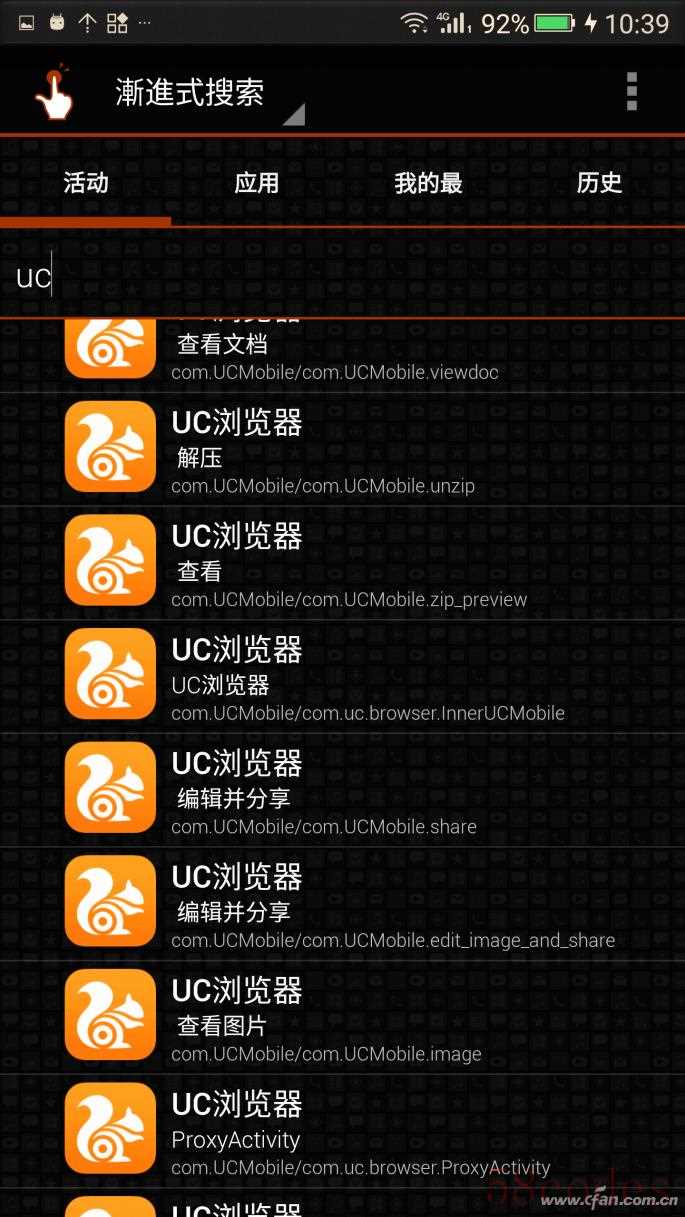Select the 活动 tab
This screenshot has height=1217, width=685.
pos(86,183)
